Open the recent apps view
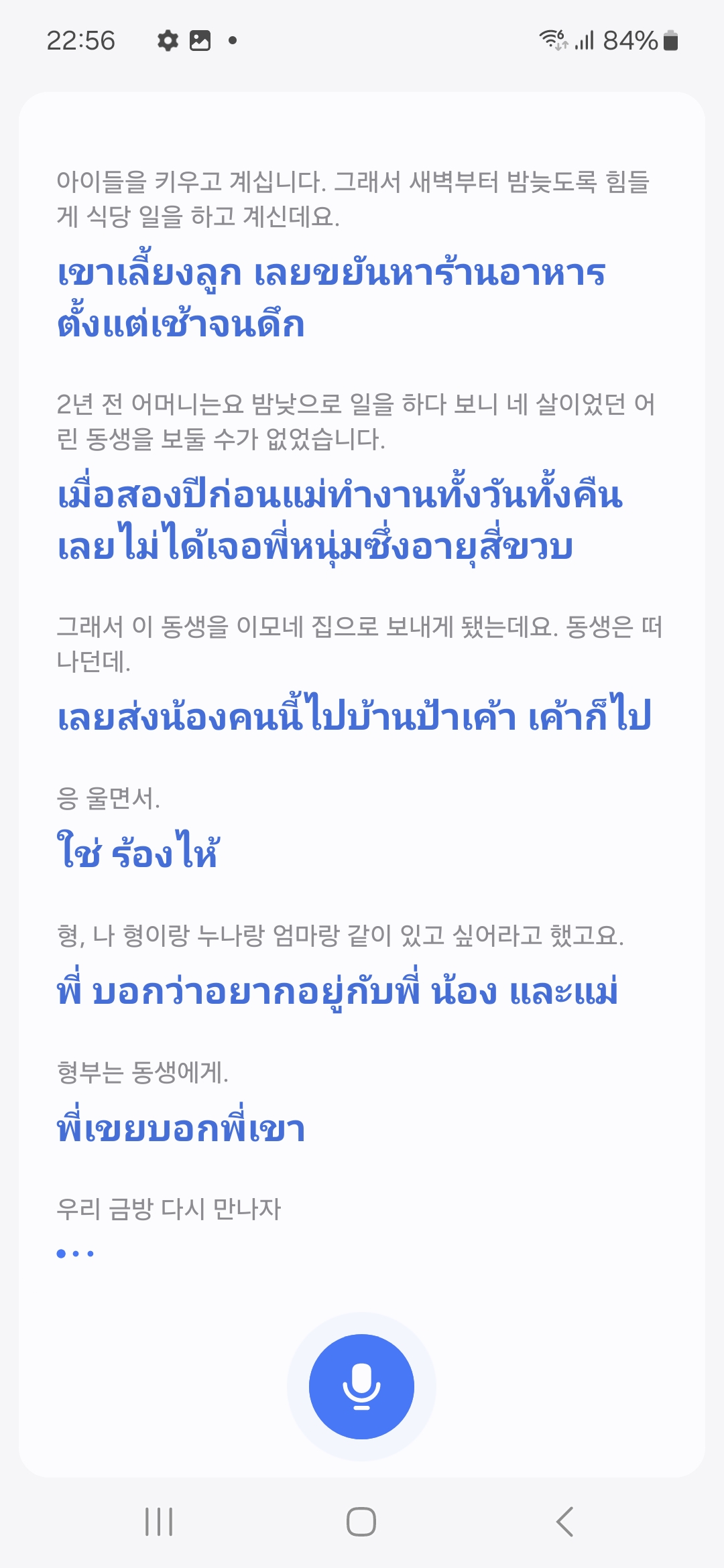724x1568 pixels. pos(159,1522)
